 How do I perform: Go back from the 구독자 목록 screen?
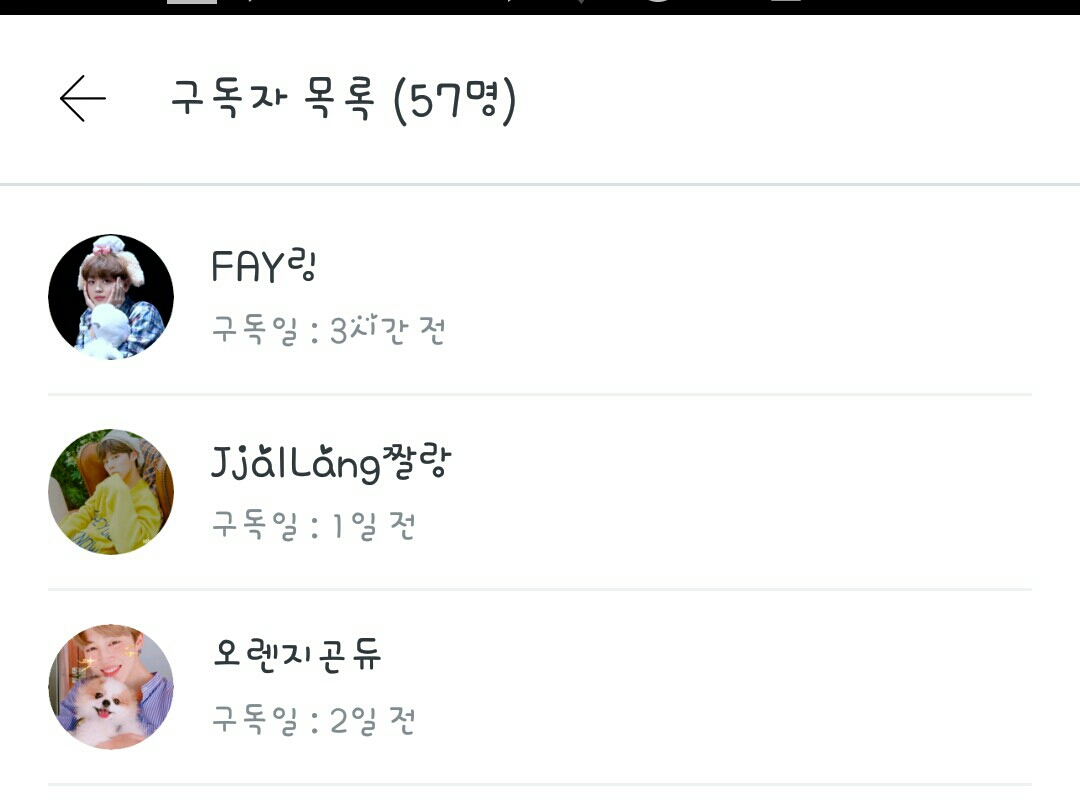[x=82, y=99]
